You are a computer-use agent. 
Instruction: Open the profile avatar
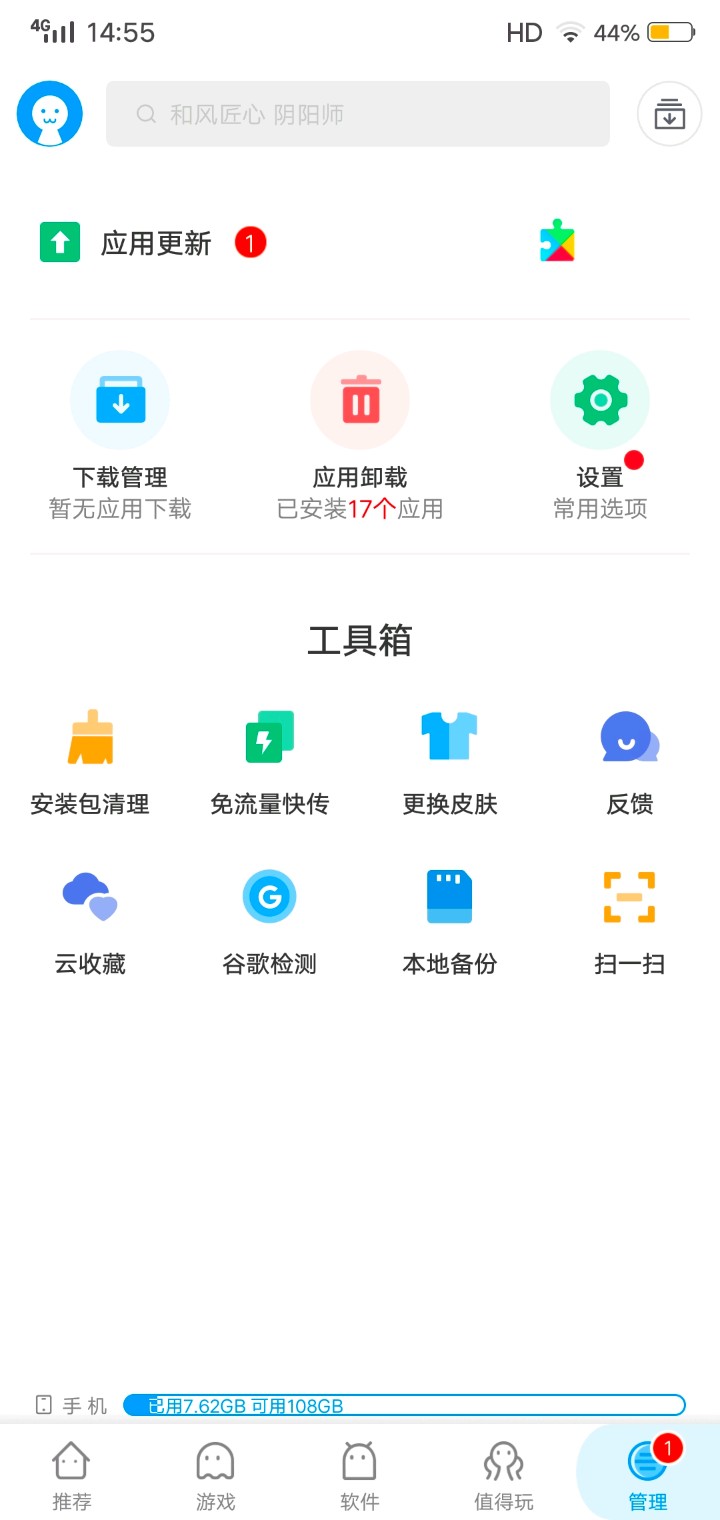tap(50, 114)
